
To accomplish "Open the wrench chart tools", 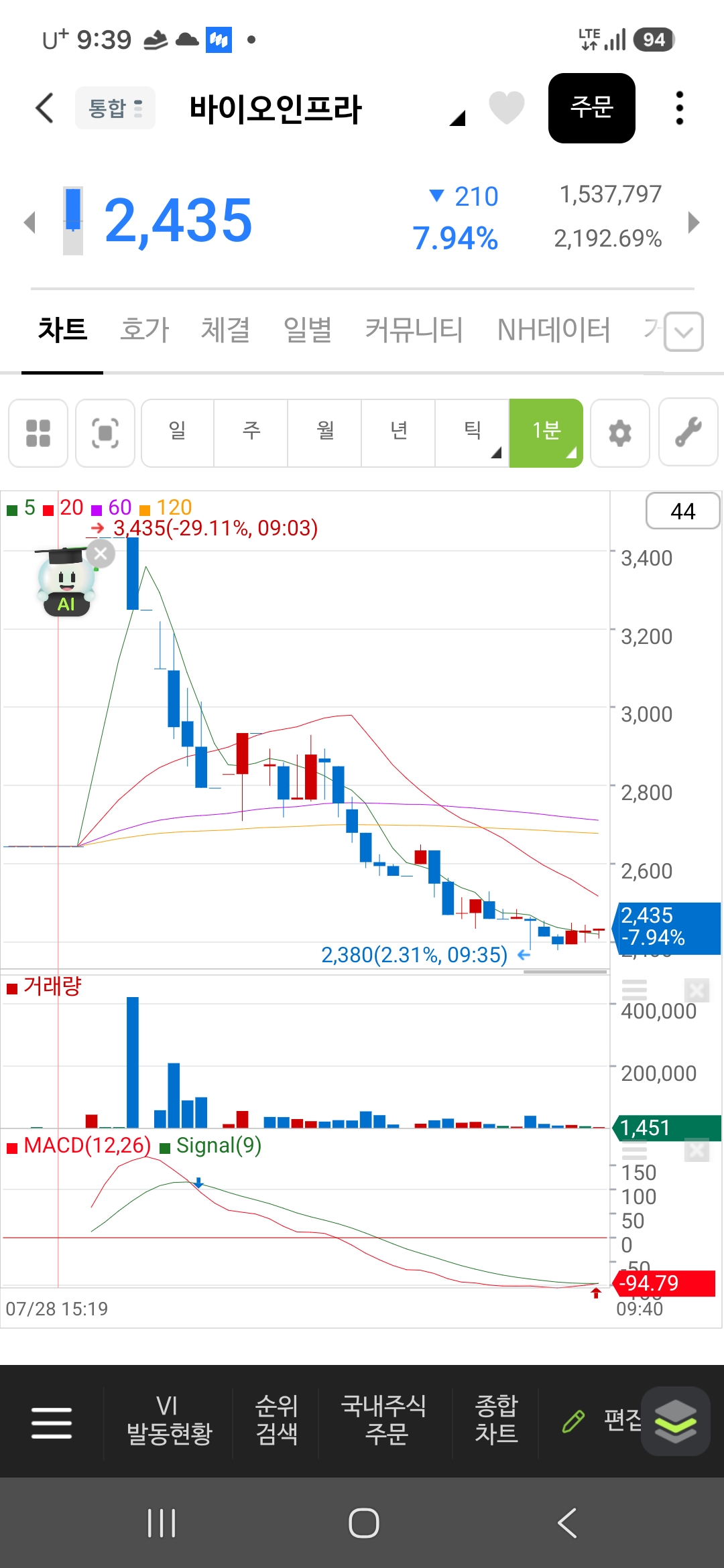I will [x=688, y=433].
